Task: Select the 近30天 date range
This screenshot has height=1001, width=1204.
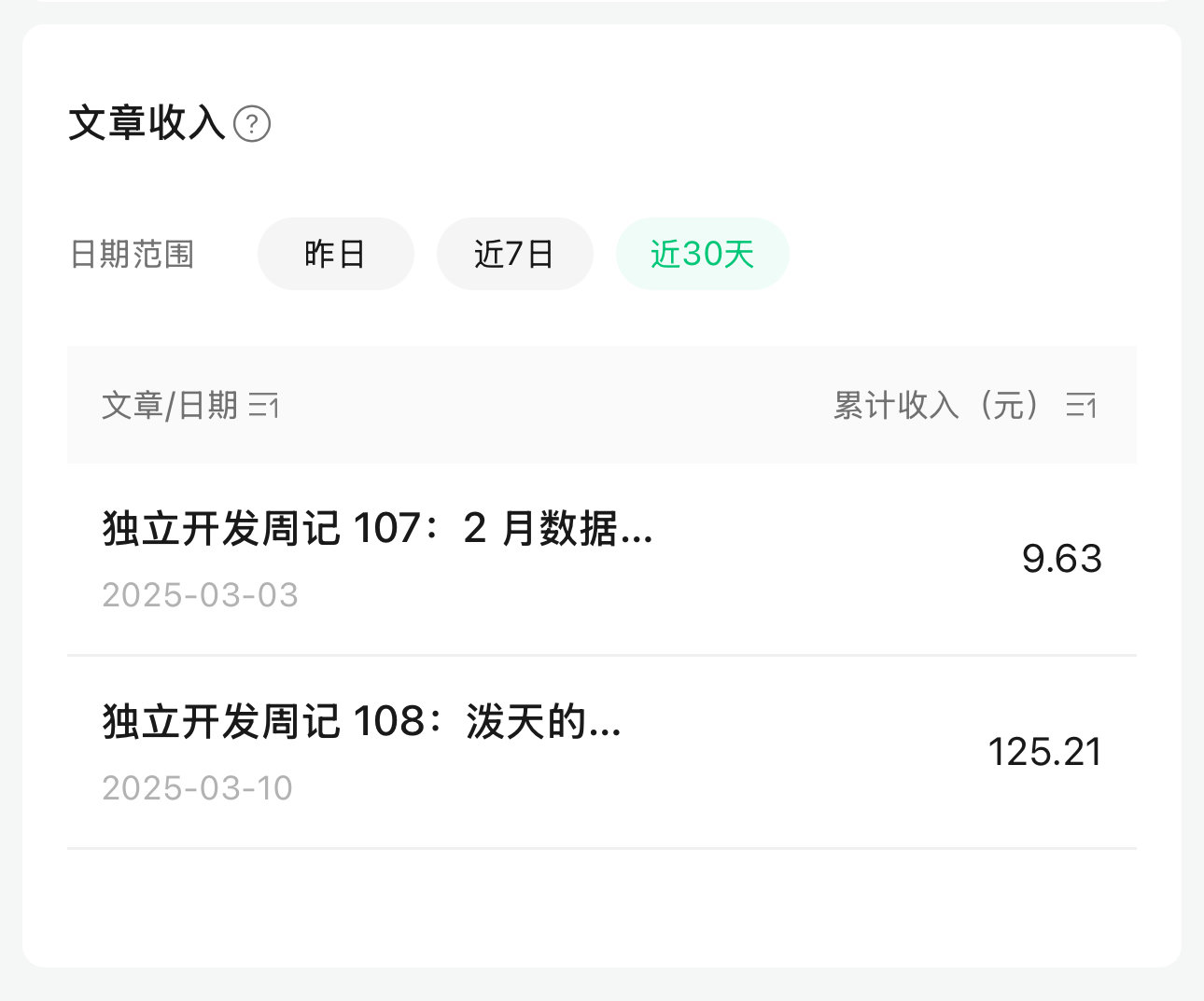Action: click(x=702, y=254)
